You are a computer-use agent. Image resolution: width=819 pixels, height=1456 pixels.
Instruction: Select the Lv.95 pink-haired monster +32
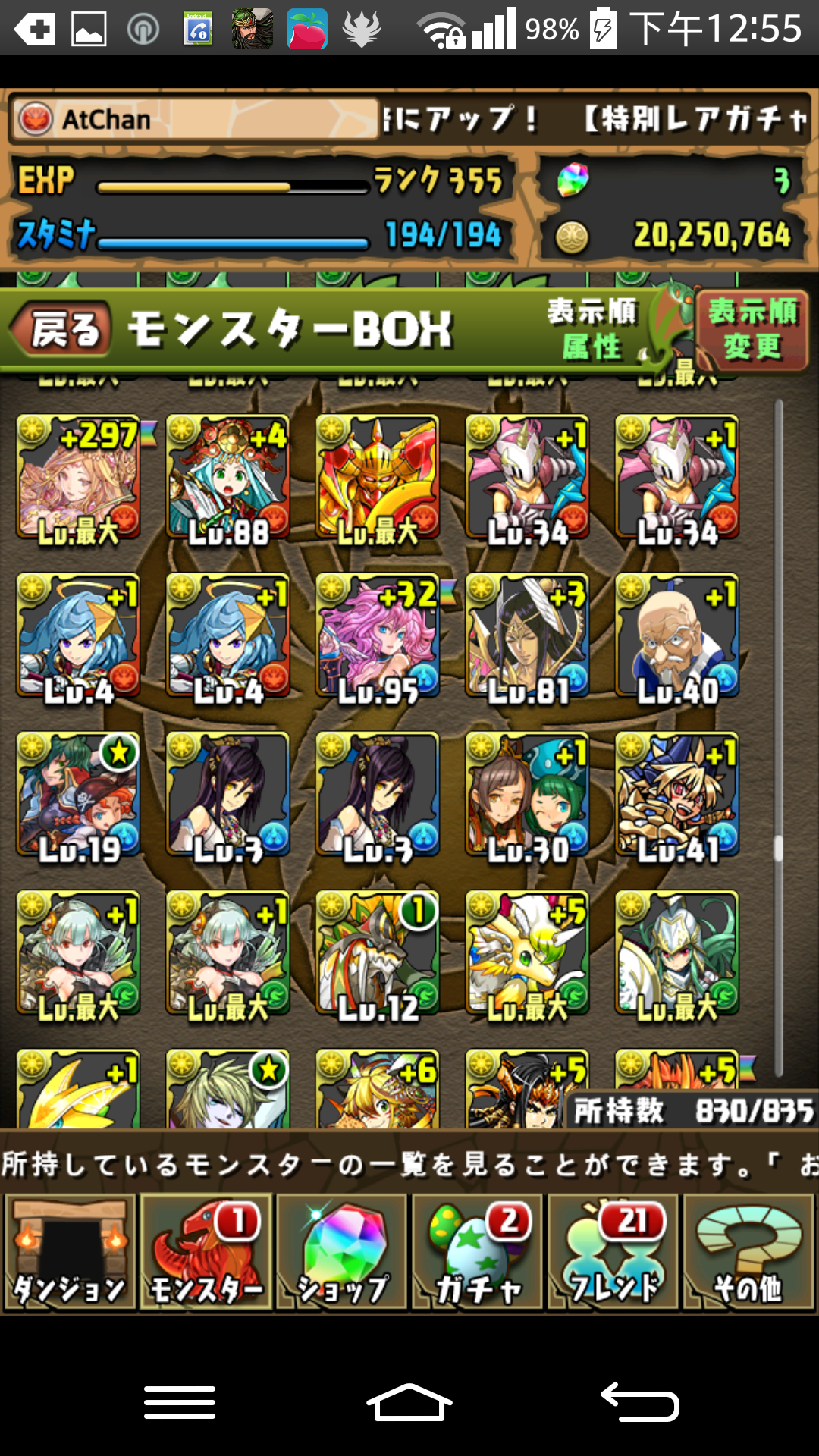click(x=378, y=636)
